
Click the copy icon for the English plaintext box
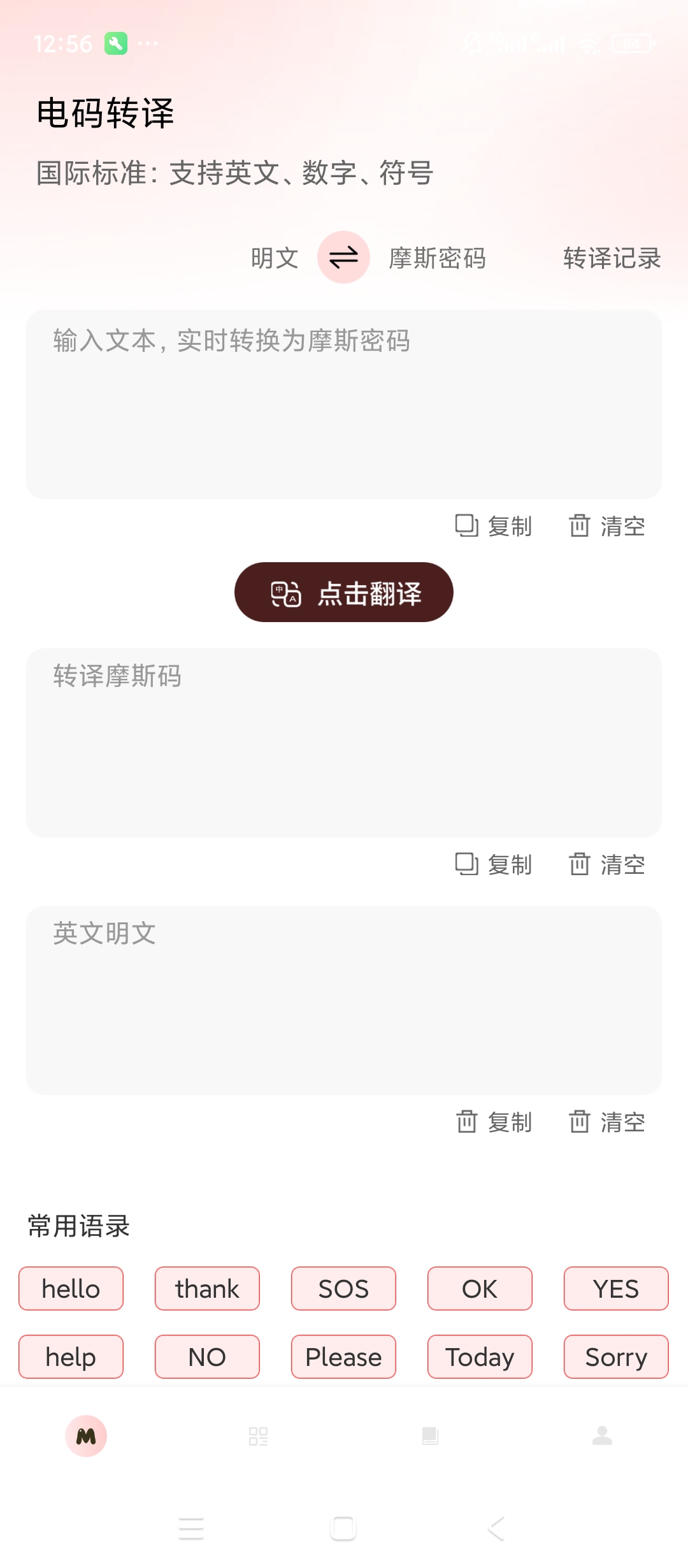[466, 1123]
